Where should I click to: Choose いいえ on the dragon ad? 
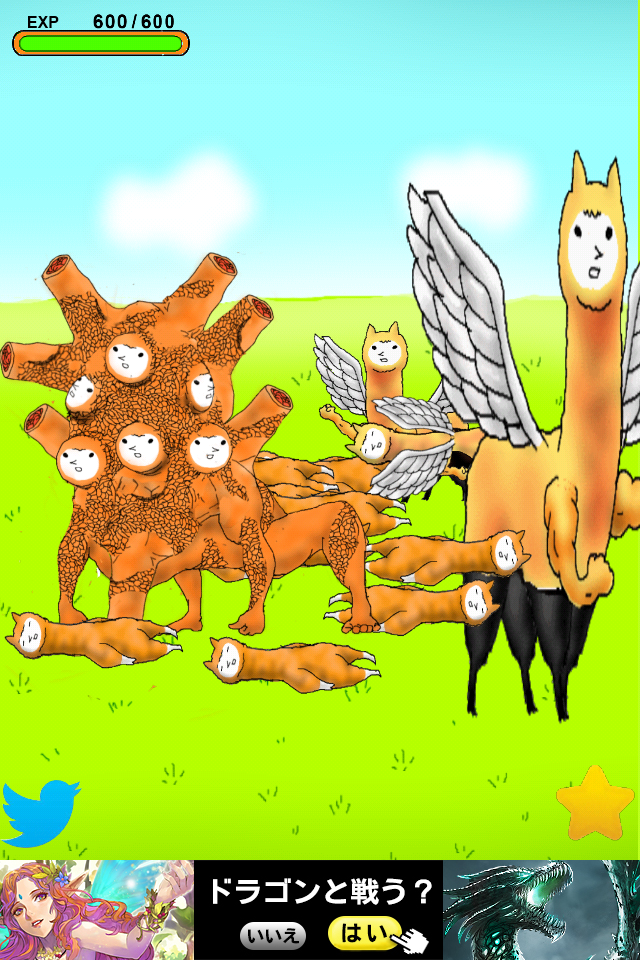273,936
